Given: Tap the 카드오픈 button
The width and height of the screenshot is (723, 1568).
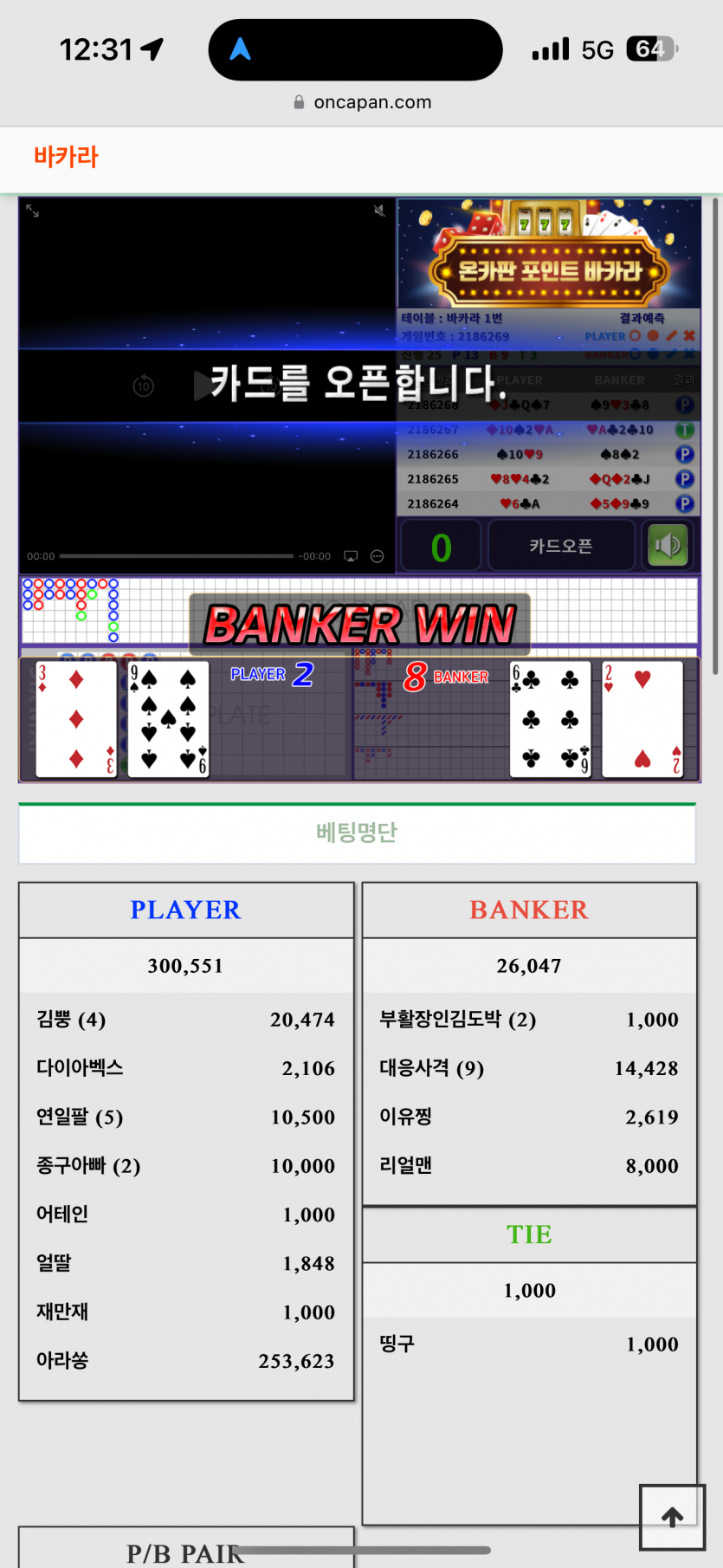Looking at the screenshot, I should [x=560, y=546].
